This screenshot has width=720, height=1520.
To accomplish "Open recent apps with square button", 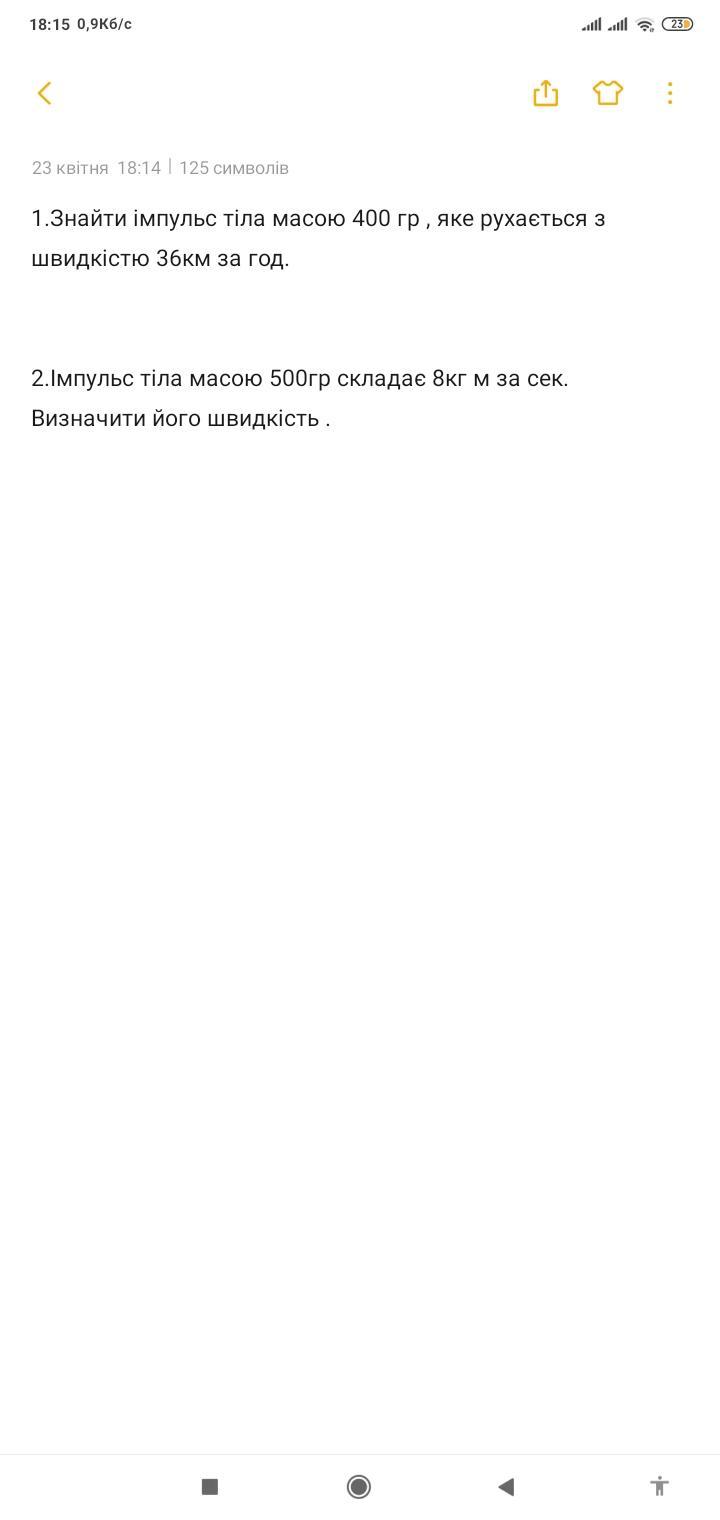I will coord(210,1487).
